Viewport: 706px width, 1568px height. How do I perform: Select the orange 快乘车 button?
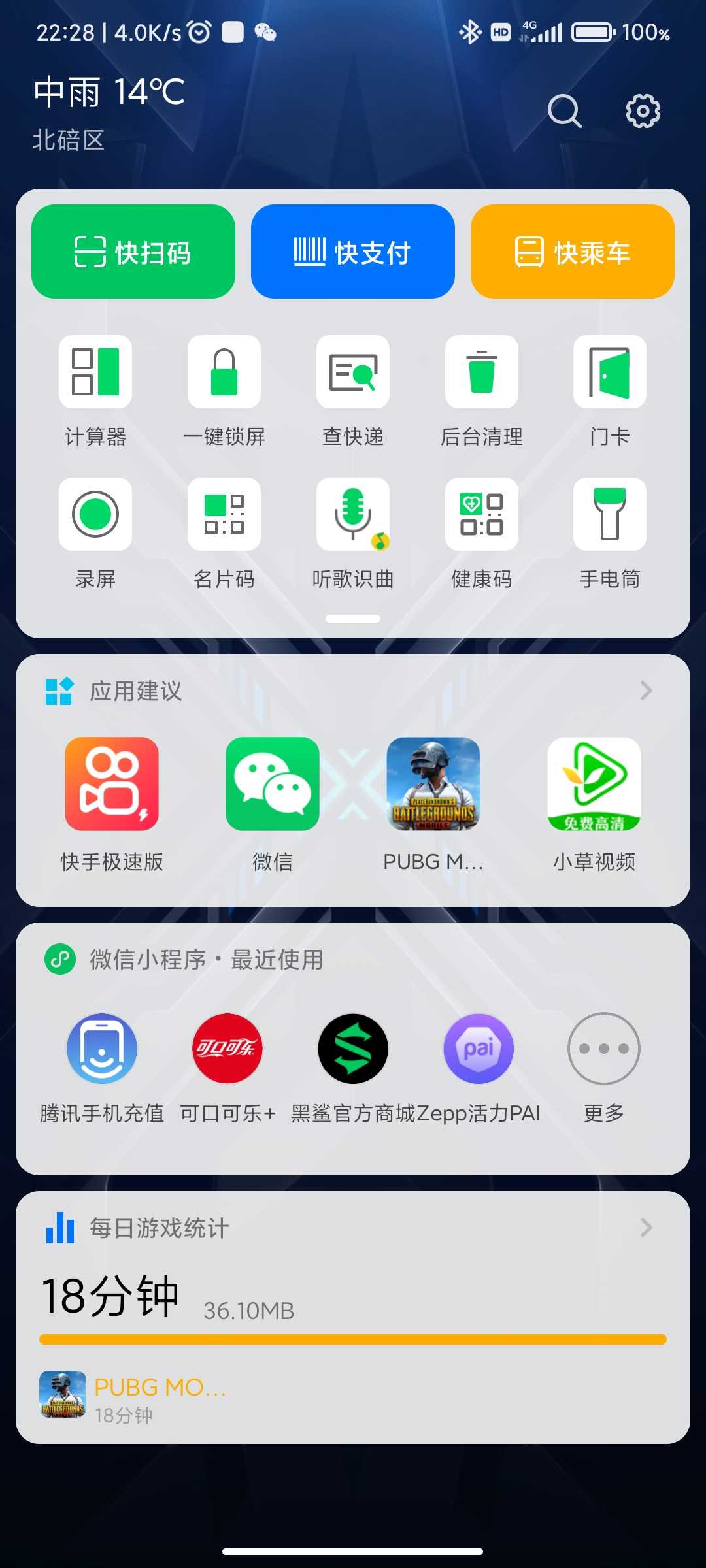[x=573, y=252]
